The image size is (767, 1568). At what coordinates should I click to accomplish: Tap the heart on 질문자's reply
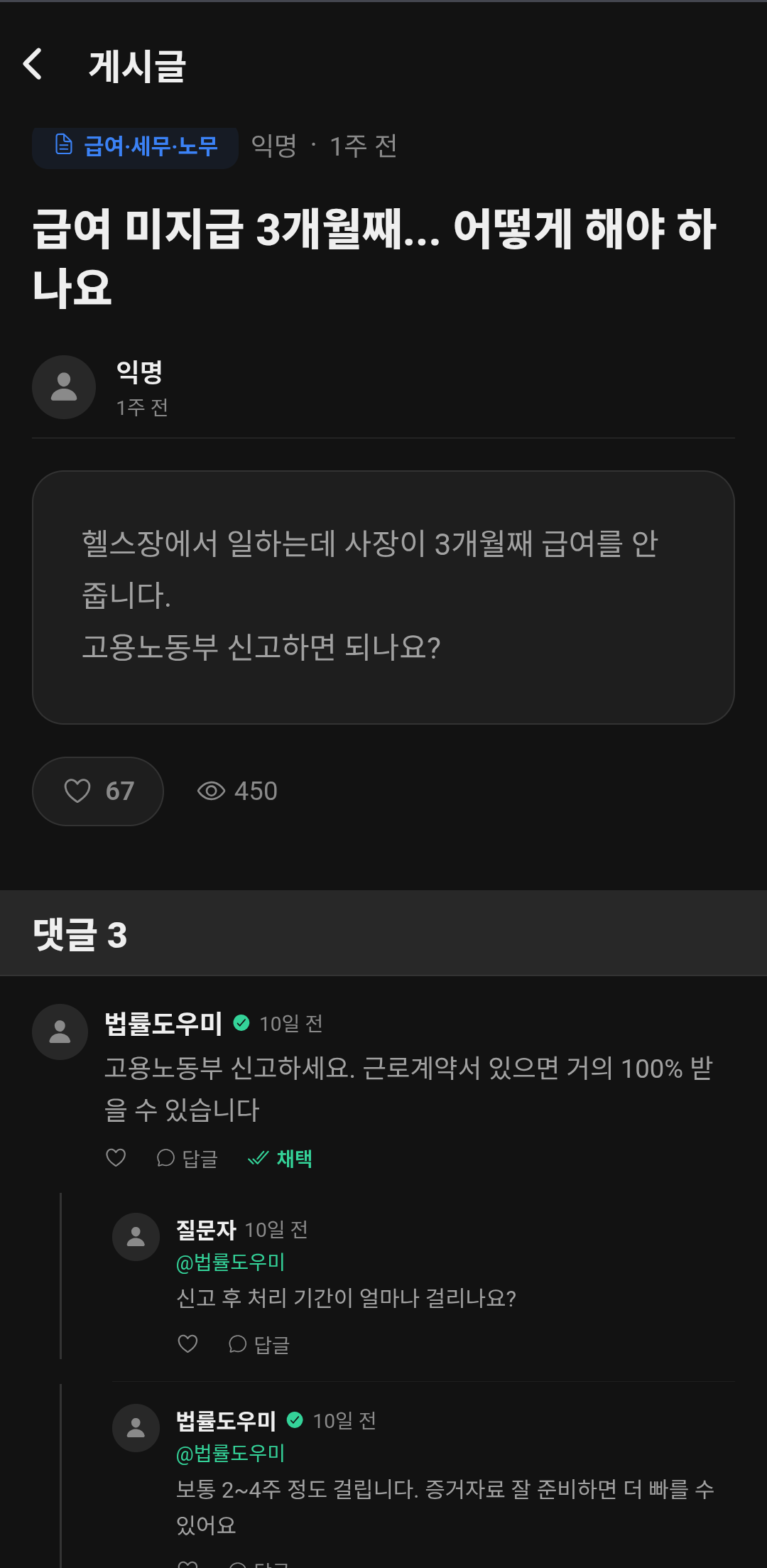point(188,1343)
